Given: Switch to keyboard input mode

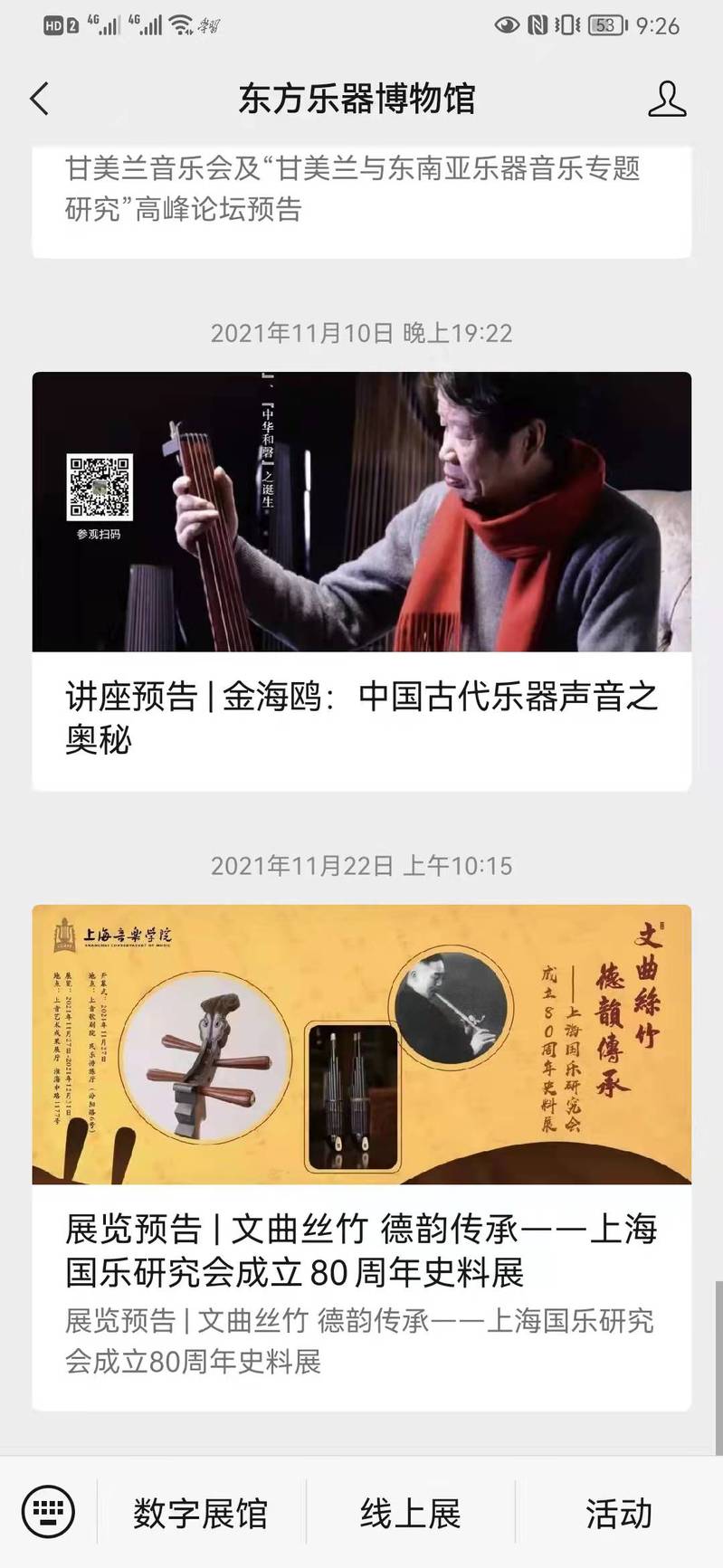Looking at the screenshot, I should click(x=48, y=1512).
